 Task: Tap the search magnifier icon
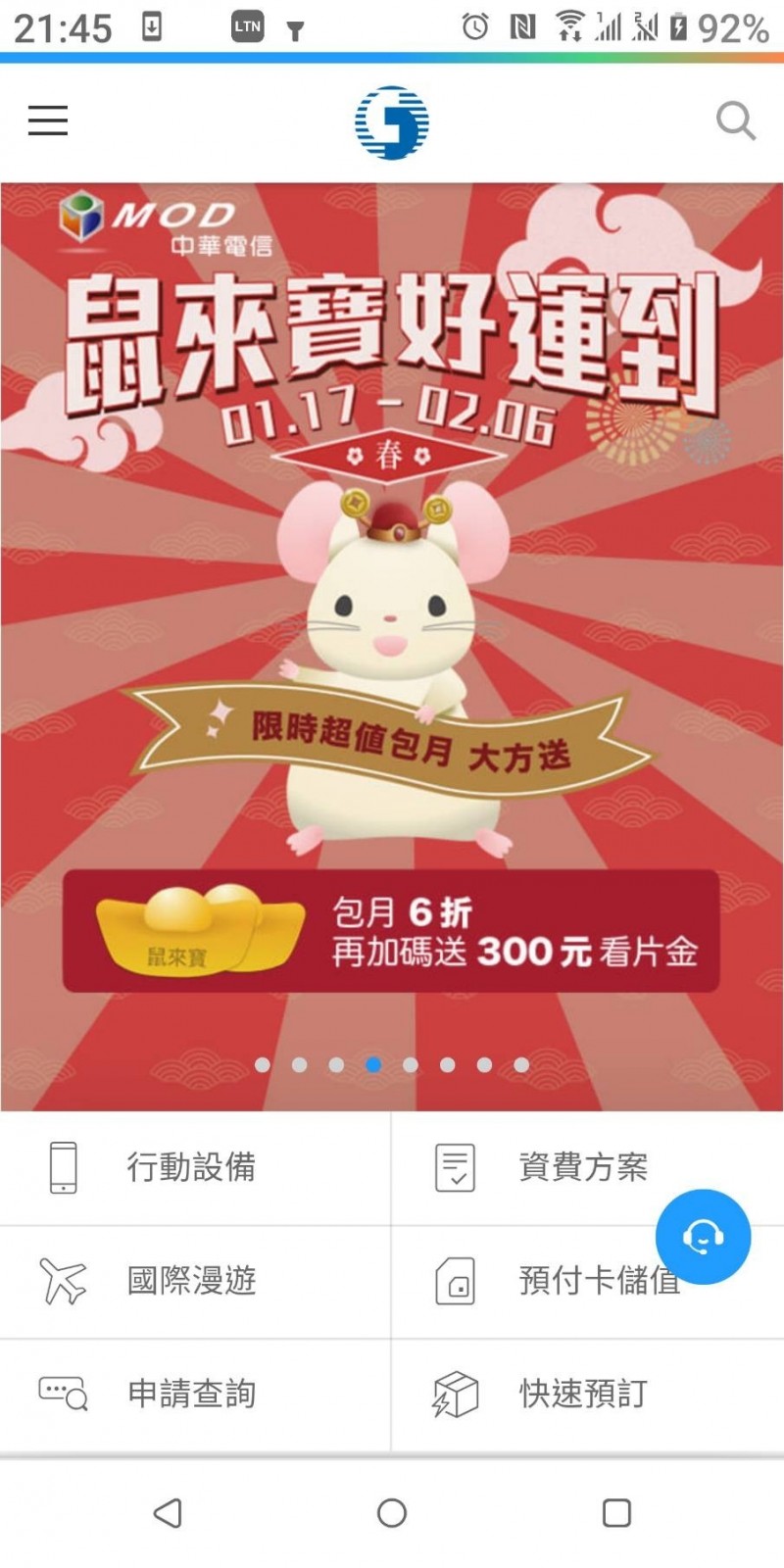[x=736, y=120]
